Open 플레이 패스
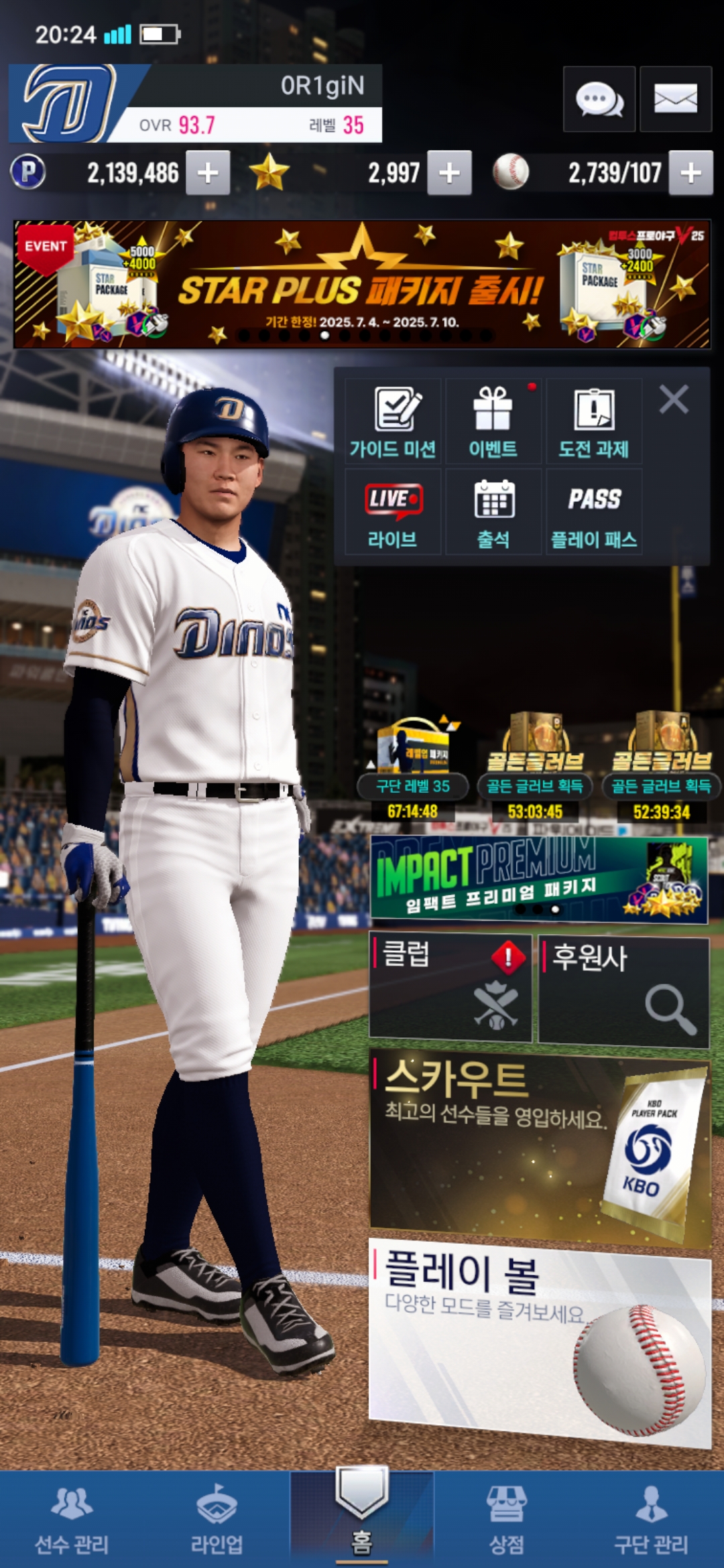The height and width of the screenshot is (1568, 724). tap(594, 513)
